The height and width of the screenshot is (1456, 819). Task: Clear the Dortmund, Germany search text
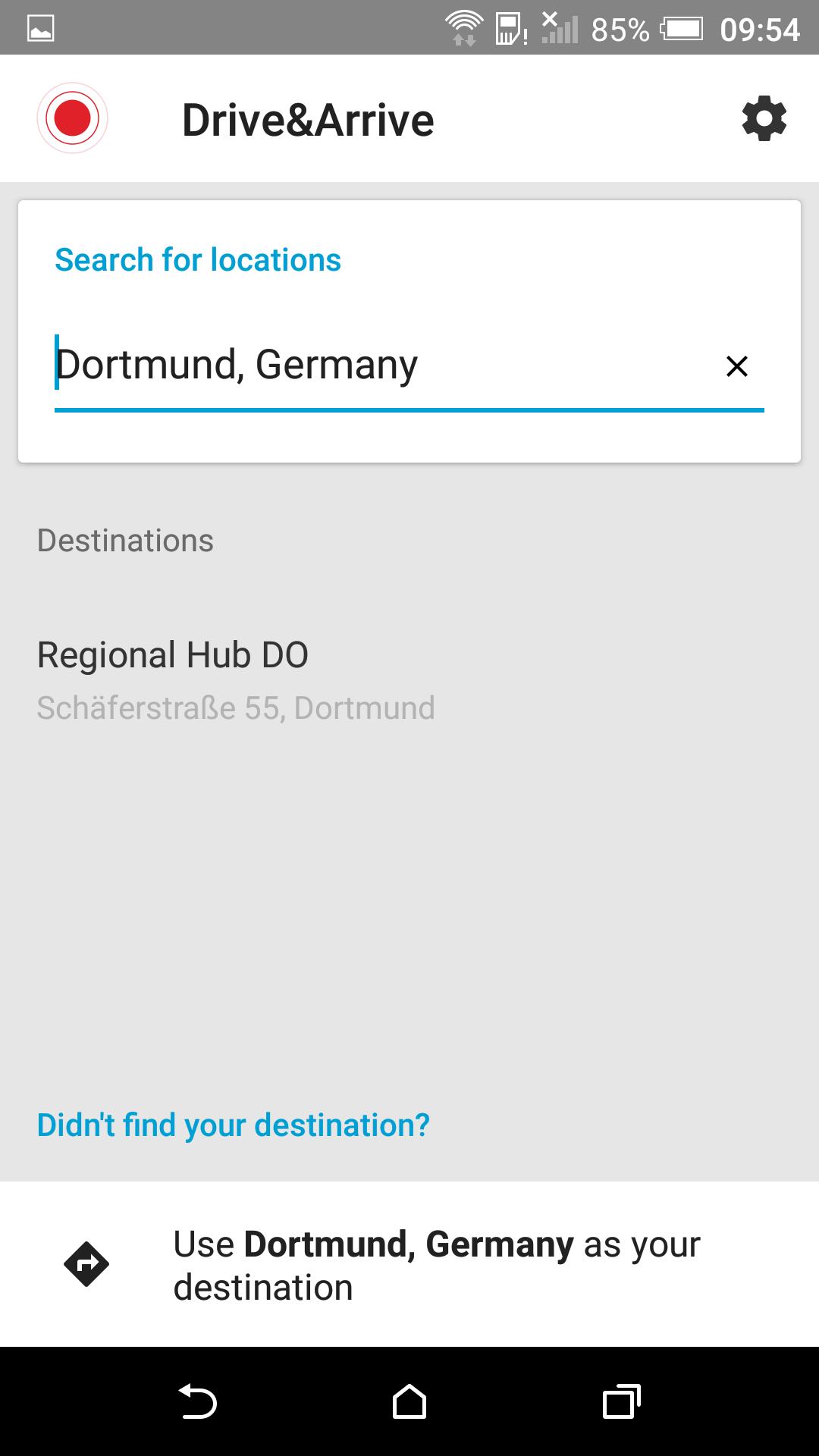tap(736, 366)
